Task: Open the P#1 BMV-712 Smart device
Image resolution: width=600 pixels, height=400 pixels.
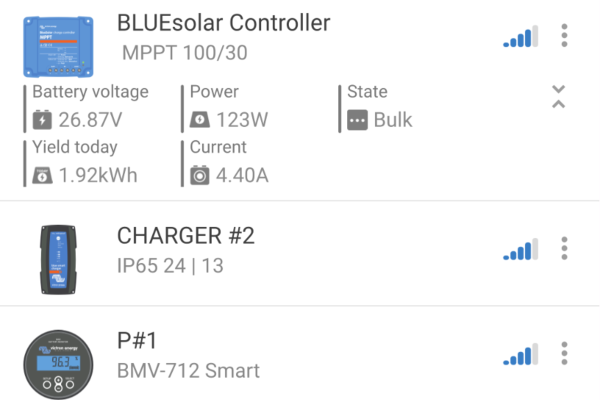Action: pos(188,354)
